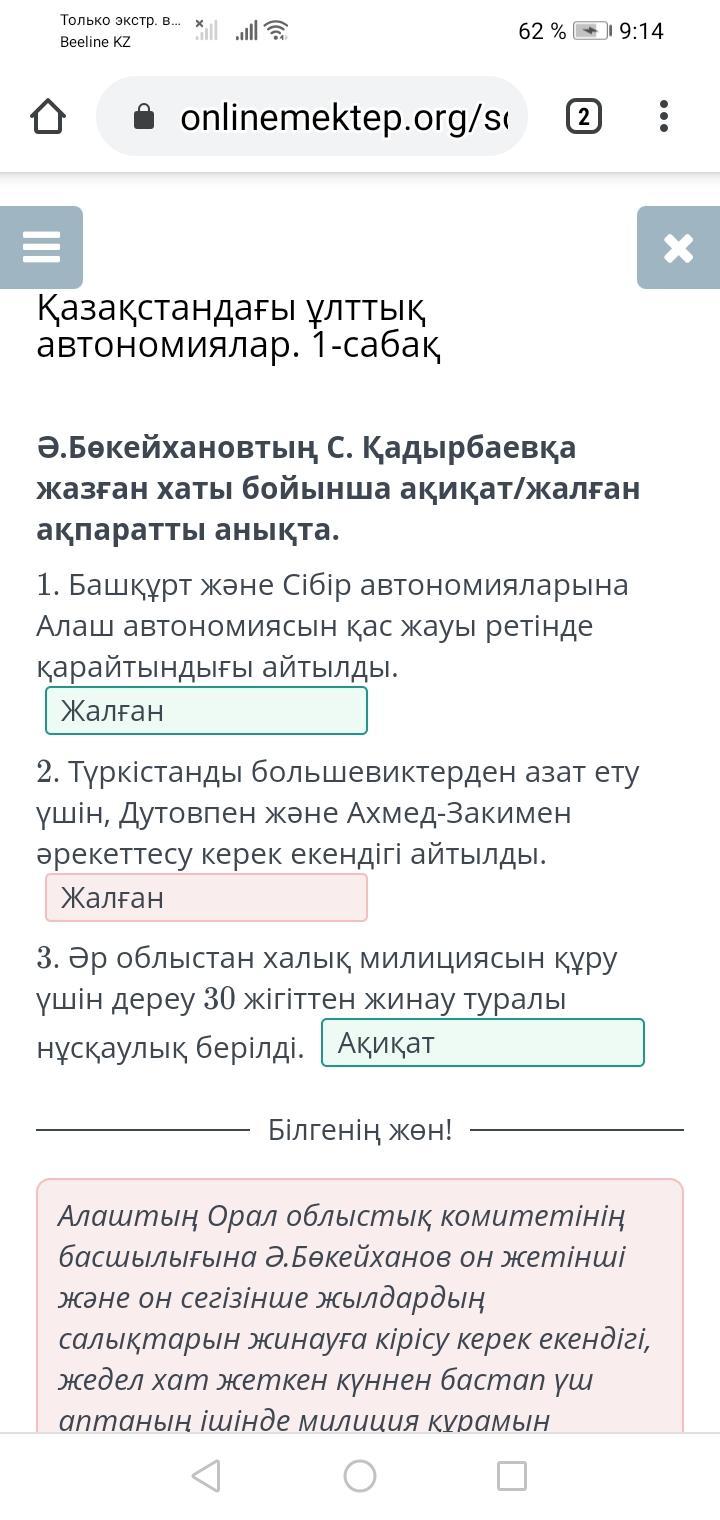
Task: Close the lesson with the X button
Action: tap(678, 247)
